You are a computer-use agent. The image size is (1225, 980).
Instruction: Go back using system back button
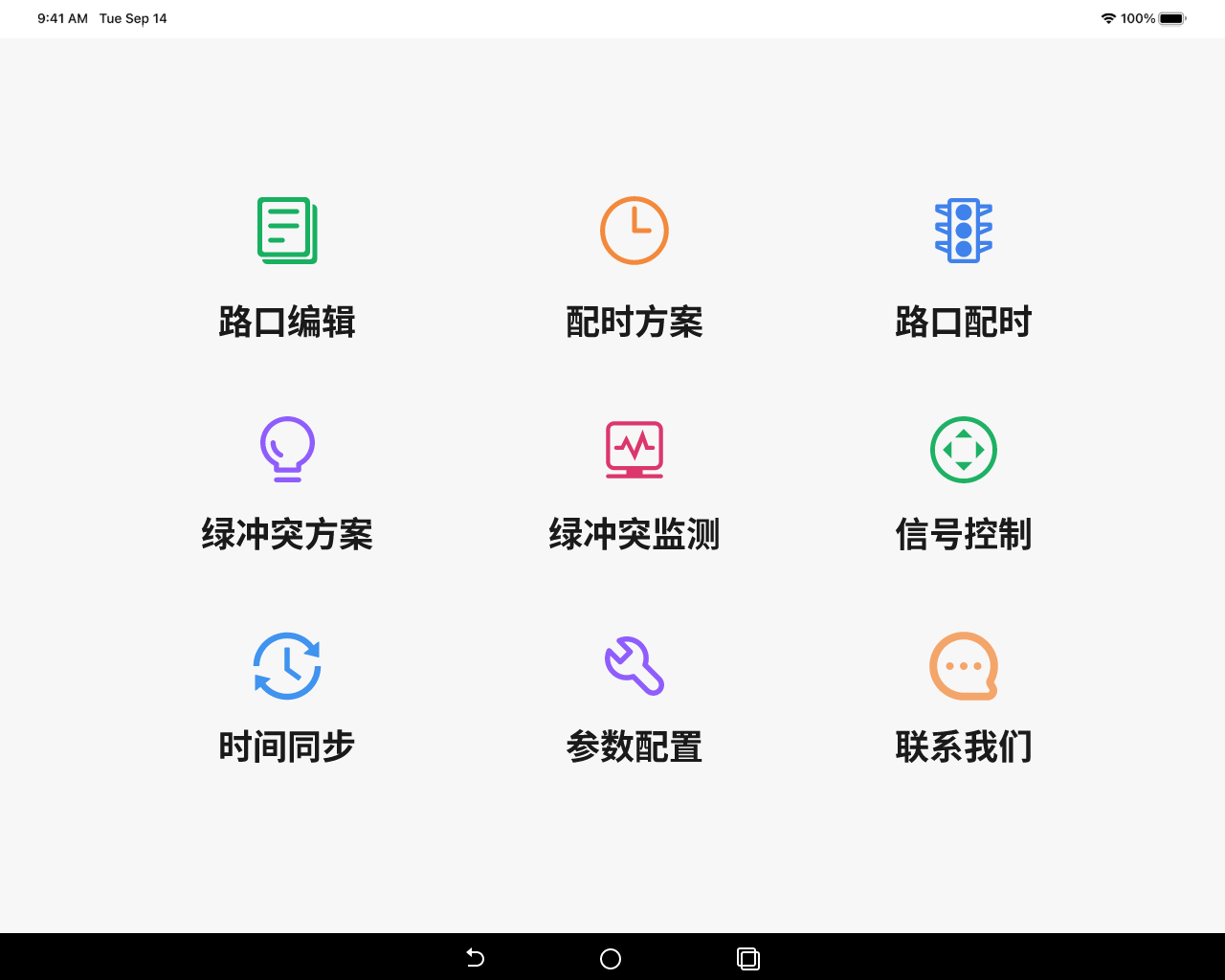pos(475,958)
